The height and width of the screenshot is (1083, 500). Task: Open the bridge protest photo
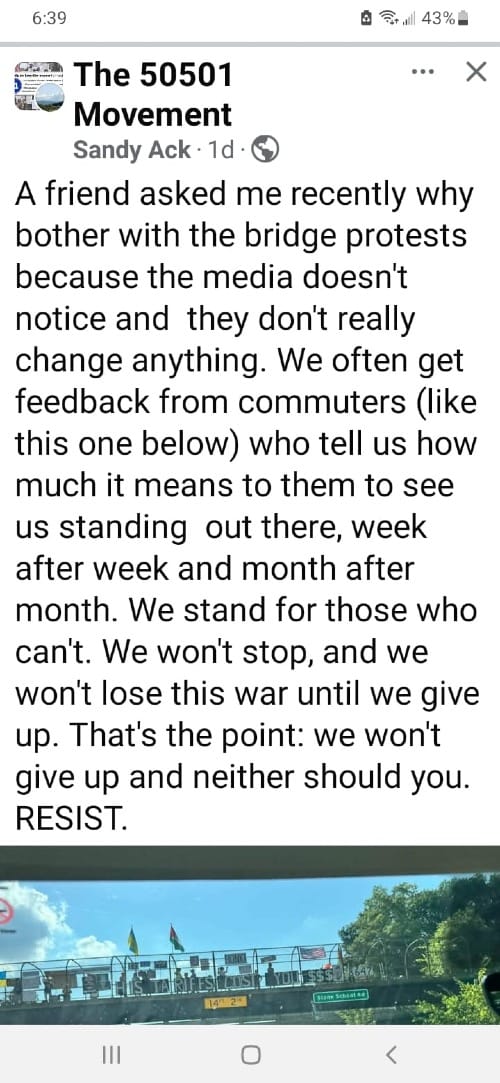(250, 935)
